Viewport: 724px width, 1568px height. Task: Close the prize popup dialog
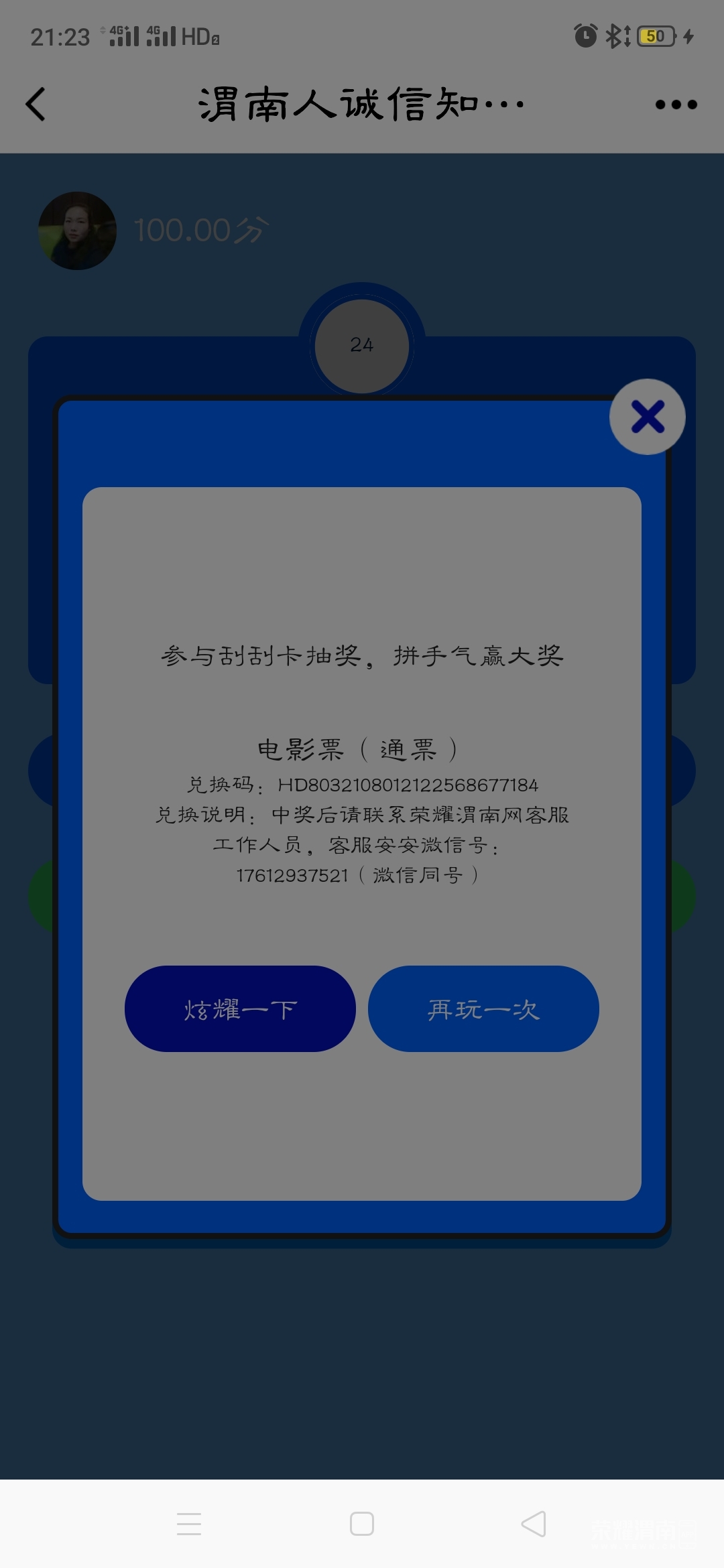pyautogui.click(x=647, y=417)
